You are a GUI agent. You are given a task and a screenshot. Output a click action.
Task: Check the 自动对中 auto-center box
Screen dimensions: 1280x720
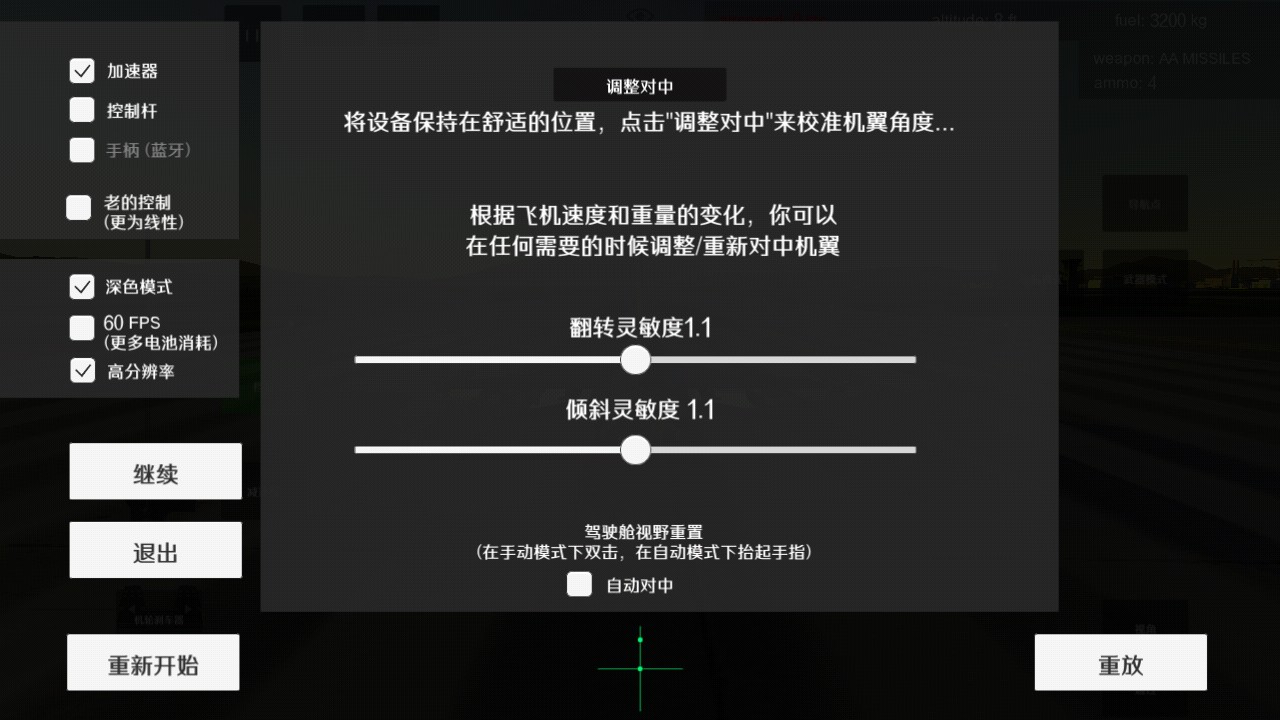[580, 585]
